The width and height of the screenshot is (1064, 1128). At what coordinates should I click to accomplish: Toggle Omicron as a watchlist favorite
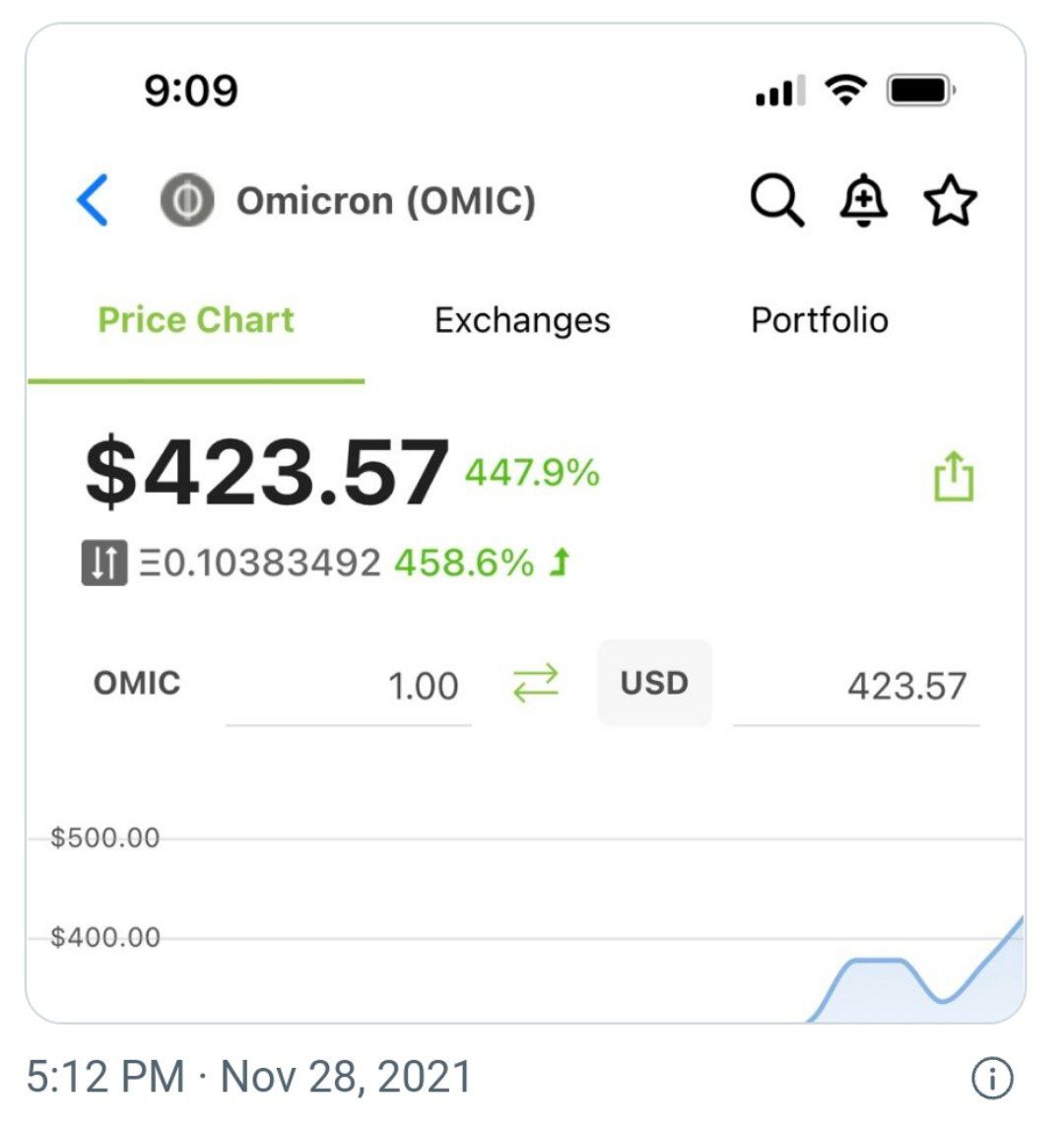pos(949,201)
